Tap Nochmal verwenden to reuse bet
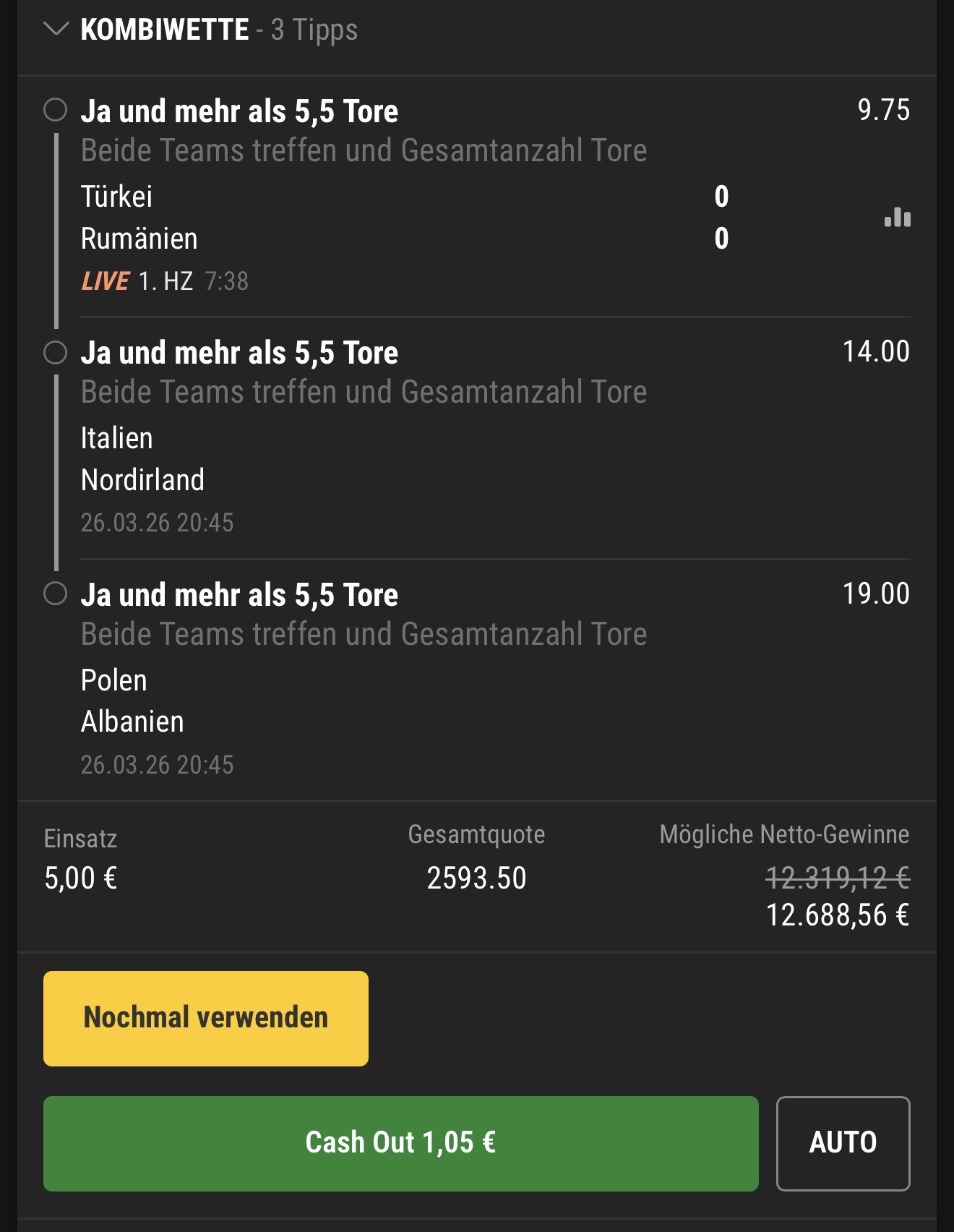This screenshot has width=954, height=1232. click(206, 1018)
